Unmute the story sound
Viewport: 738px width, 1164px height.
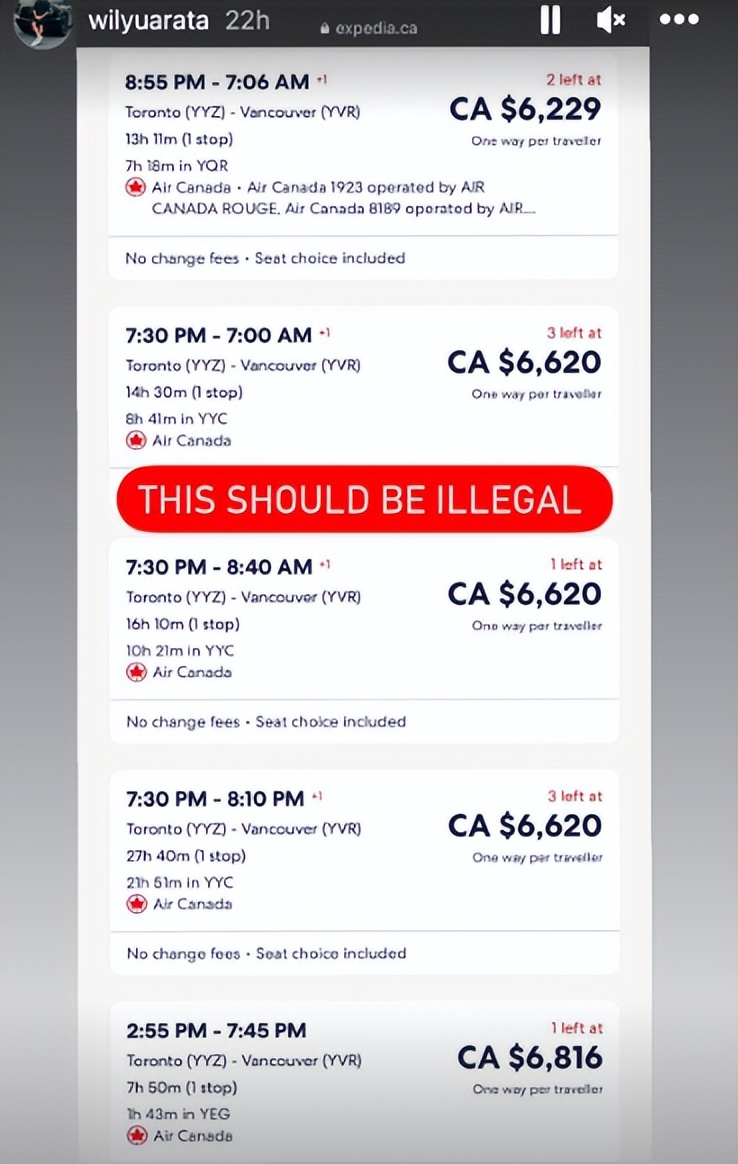tap(611, 20)
